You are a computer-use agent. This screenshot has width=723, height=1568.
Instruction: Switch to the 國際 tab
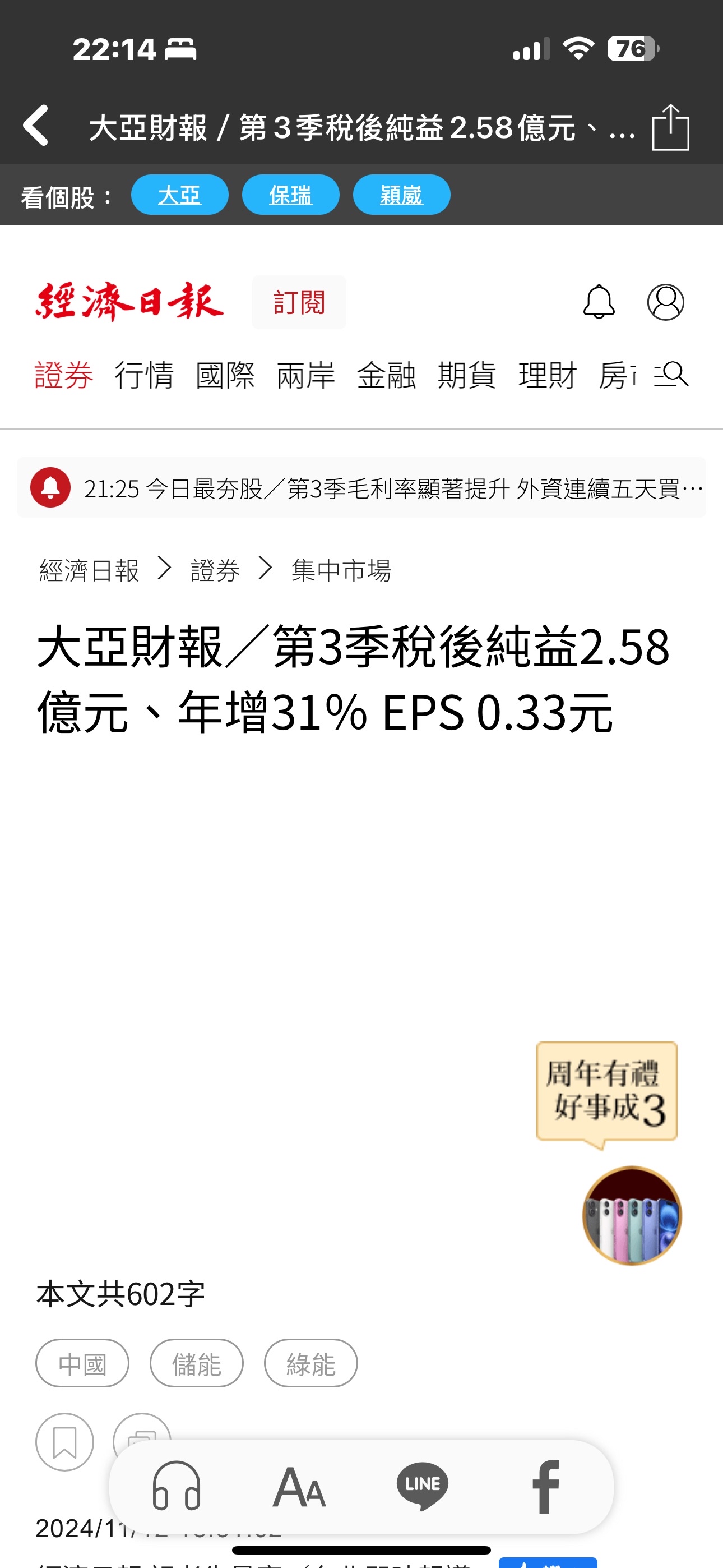tap(225, 375)
